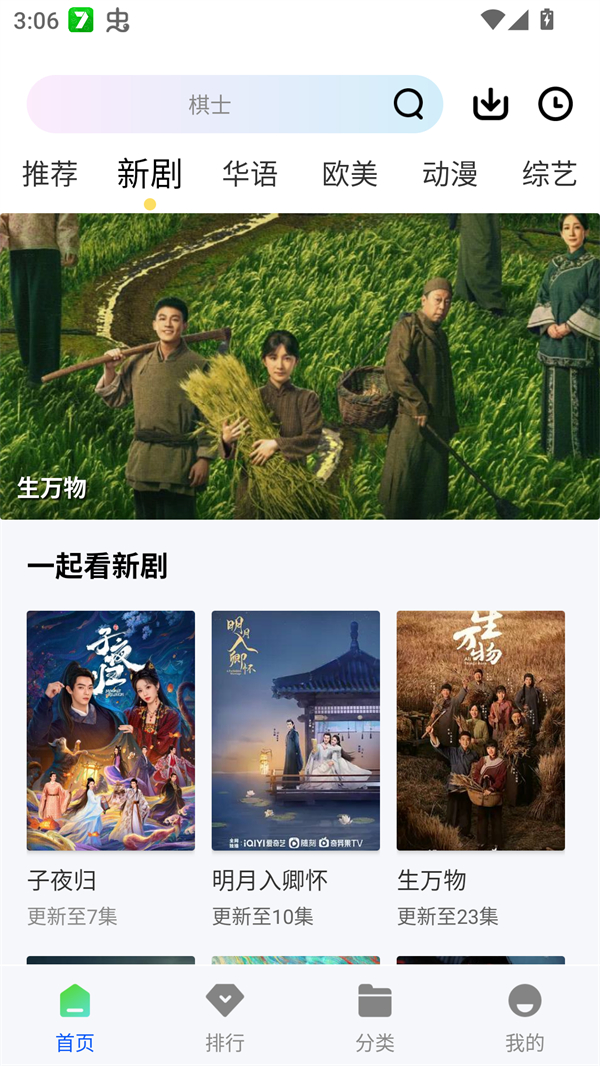
Task: Open the 动漫 tab
Action: 450,174
